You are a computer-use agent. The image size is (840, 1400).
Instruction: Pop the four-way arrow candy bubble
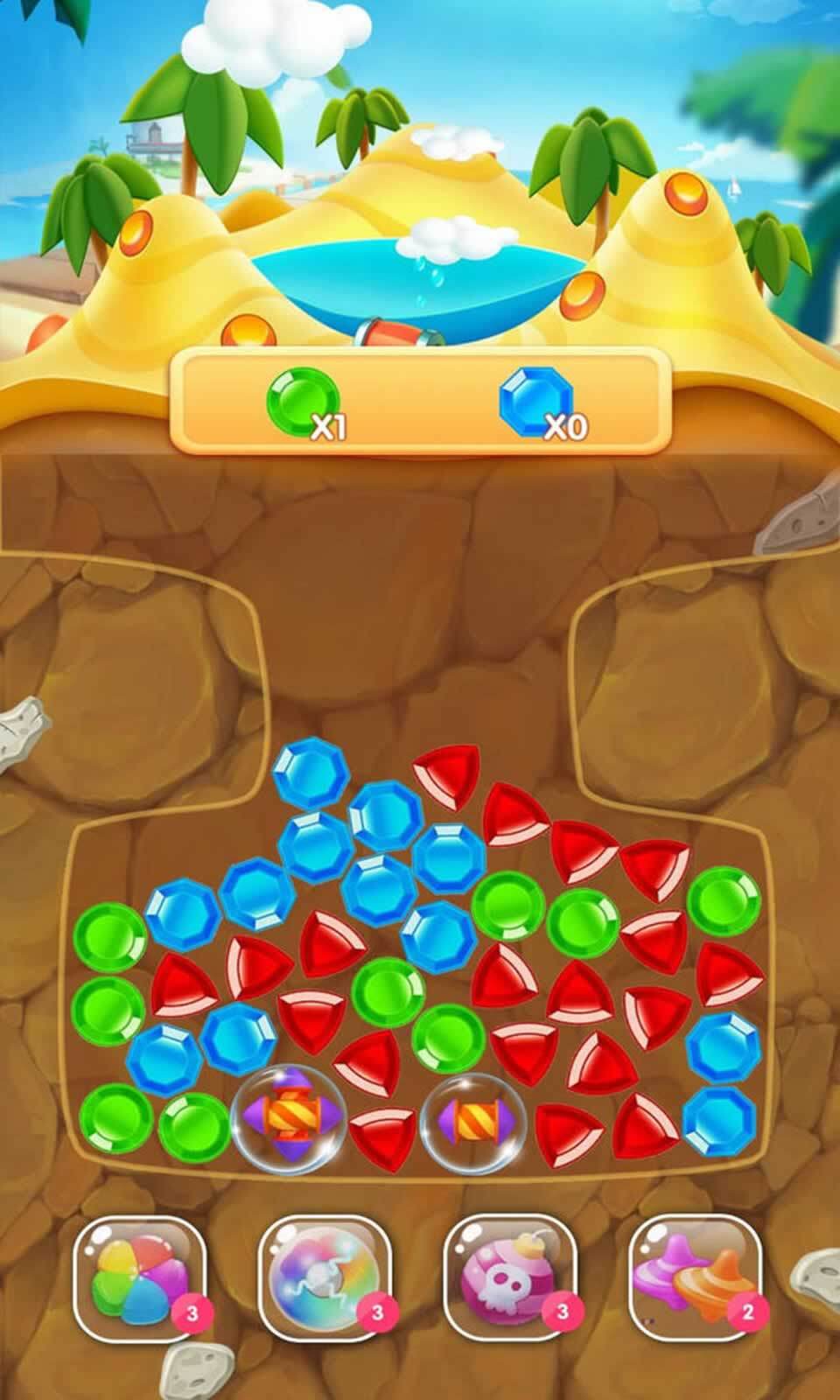click(x=289, y=1116)
